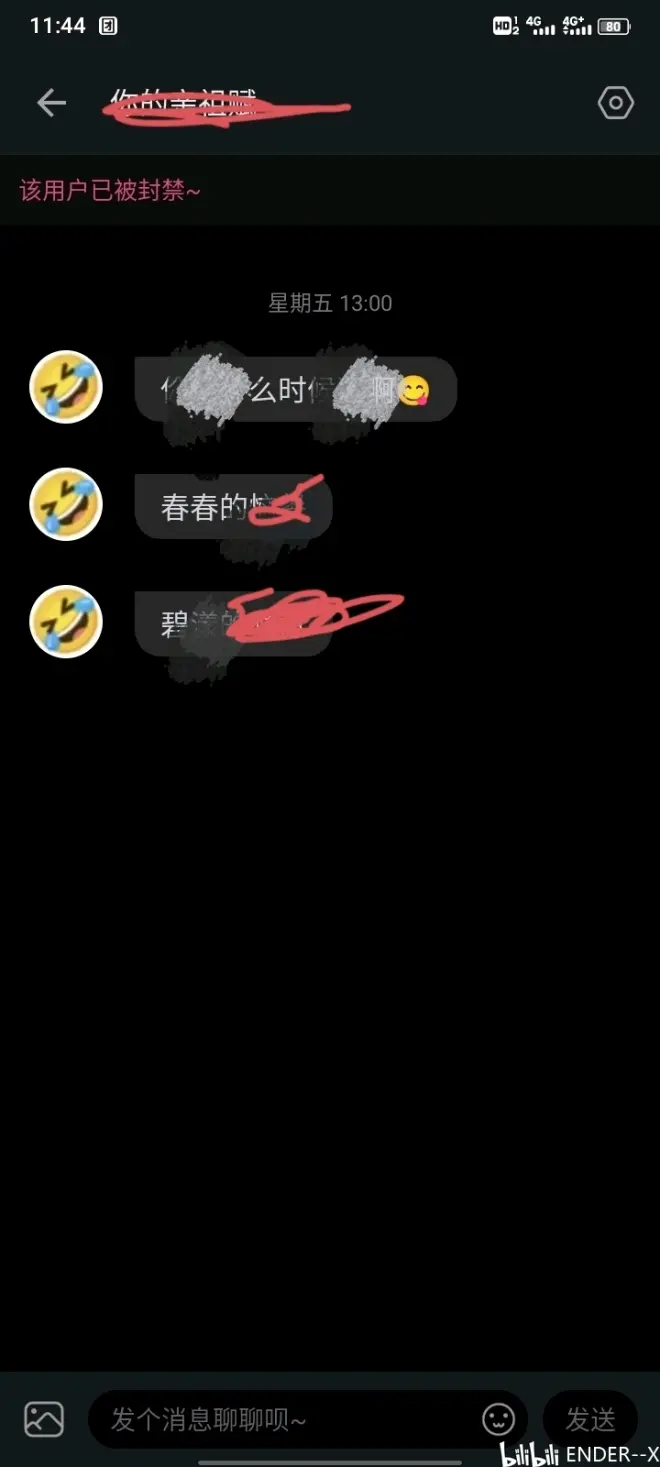The height and width of the screenshot is (1467, 660).
Task: Tap the 发送 send button
Action: [590, 1419]
